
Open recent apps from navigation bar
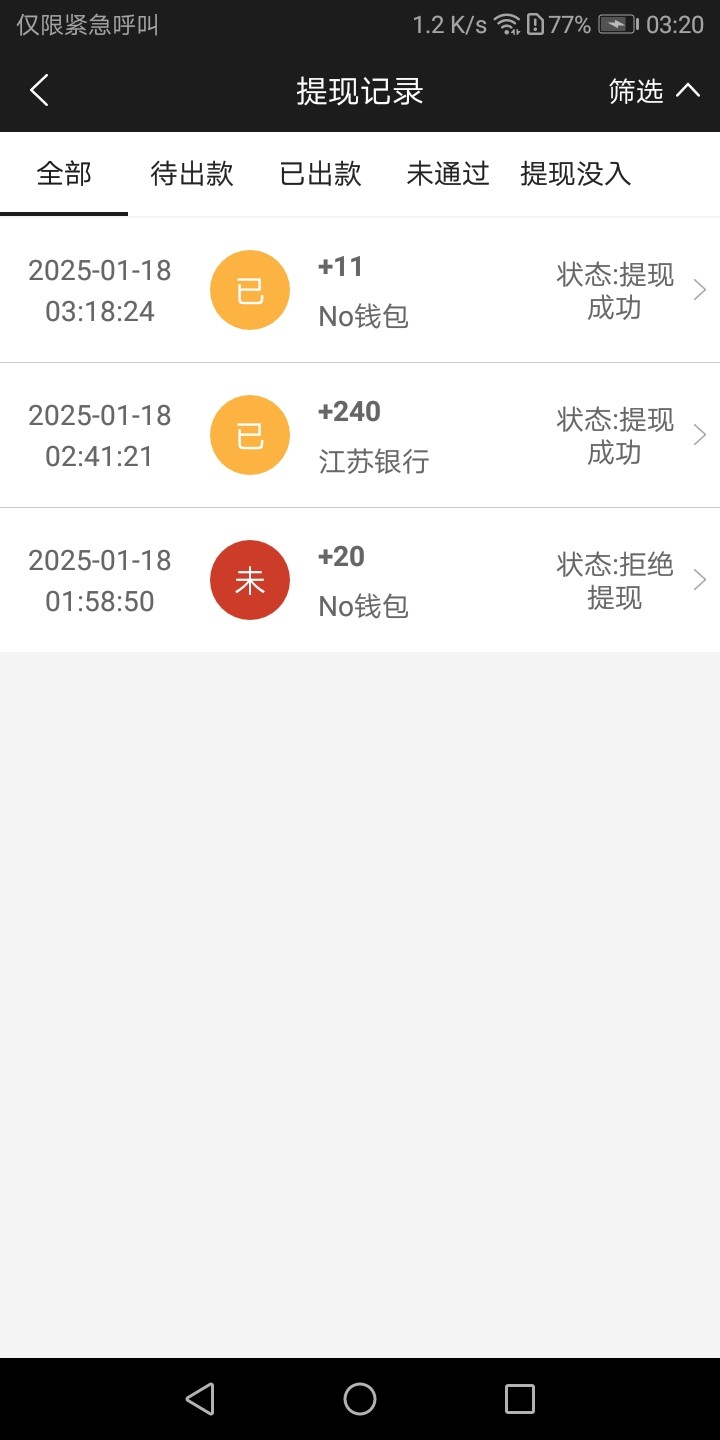click(520, 1399)
